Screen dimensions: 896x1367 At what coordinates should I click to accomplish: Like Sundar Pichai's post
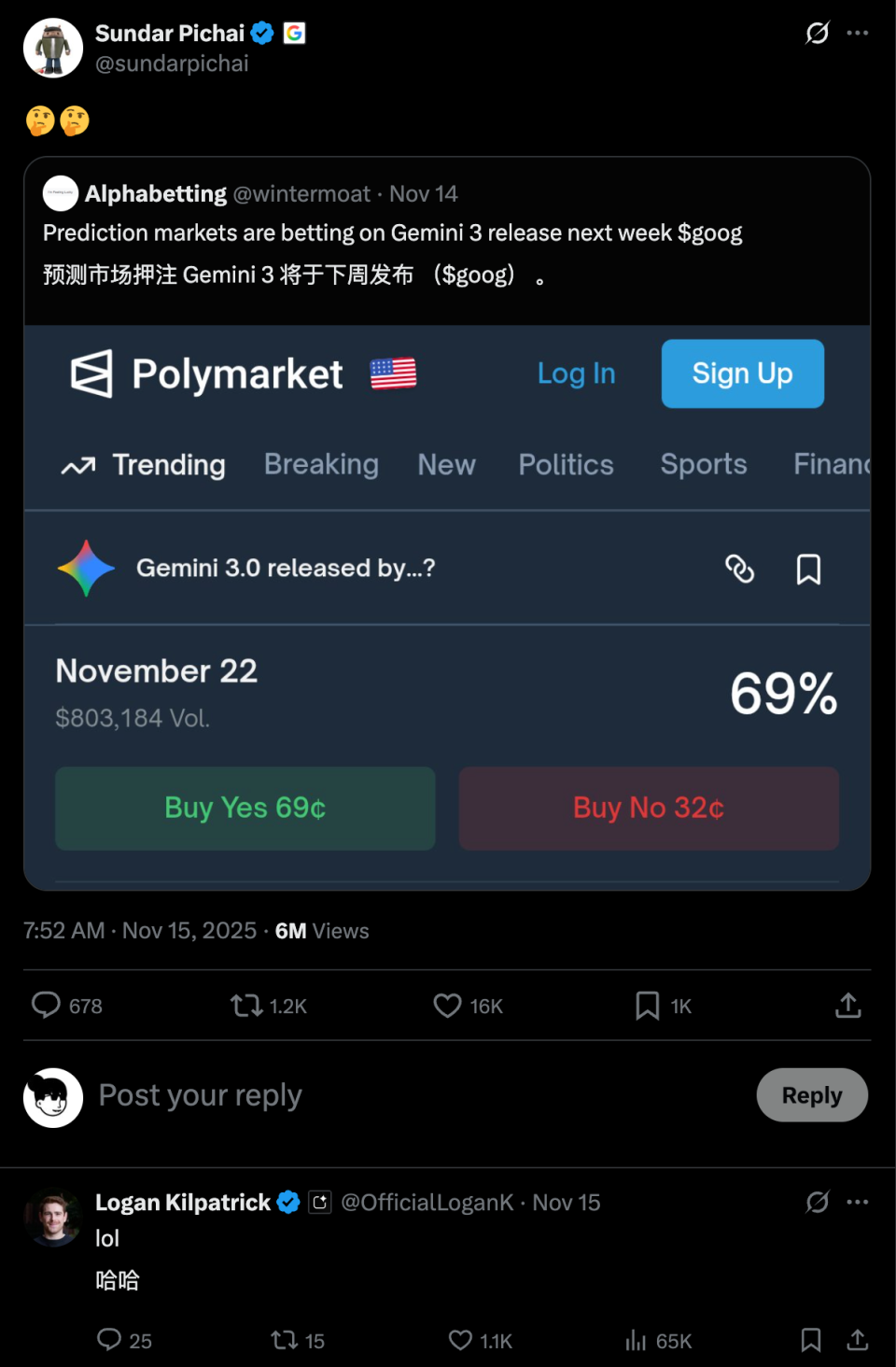click(x=447, y=1006)
